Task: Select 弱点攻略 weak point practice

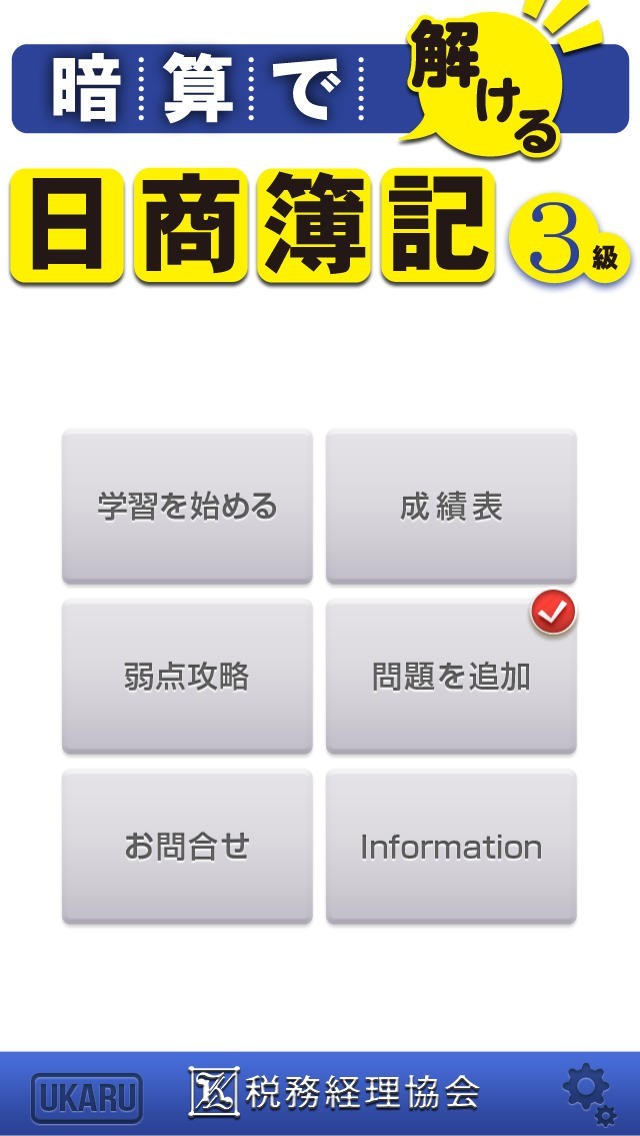Action: (x=187, y=677)
